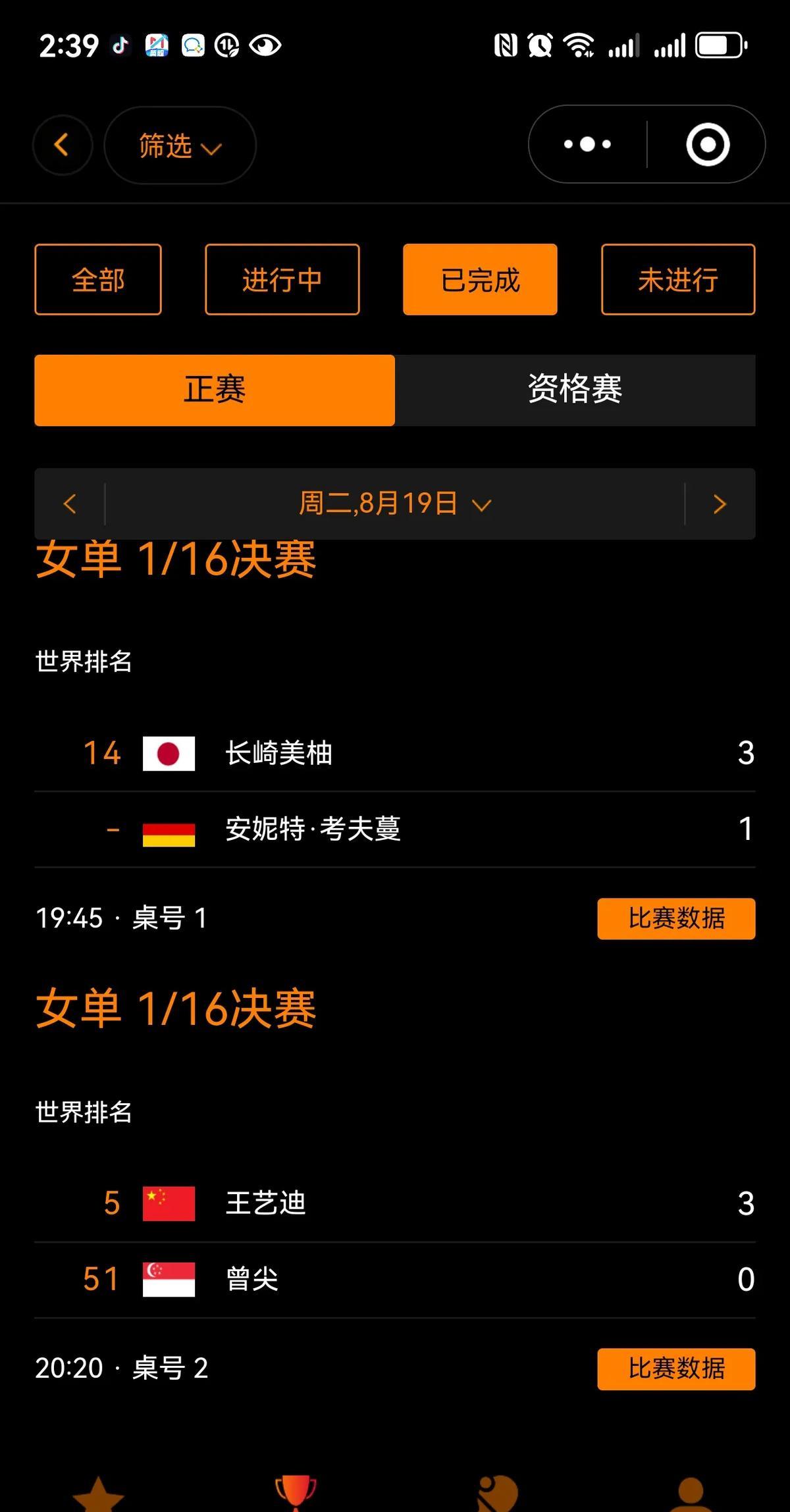
Task: Switch to 未进行 matches
Action: click(677, 280)
